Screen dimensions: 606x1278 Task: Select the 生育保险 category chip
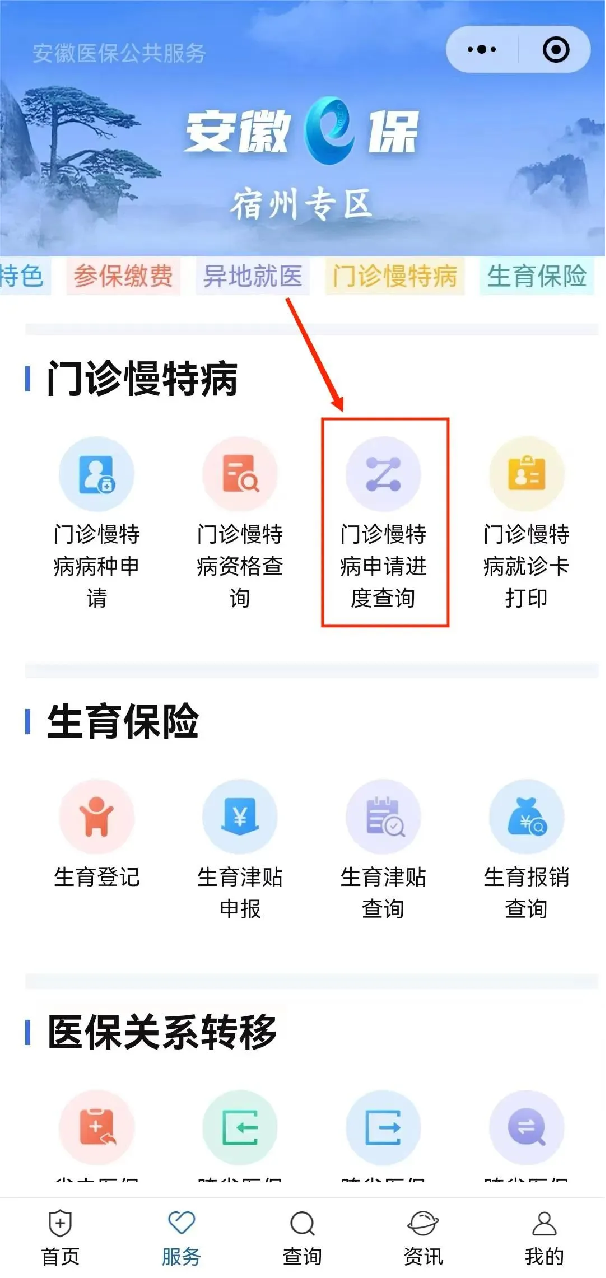point(537,276)
